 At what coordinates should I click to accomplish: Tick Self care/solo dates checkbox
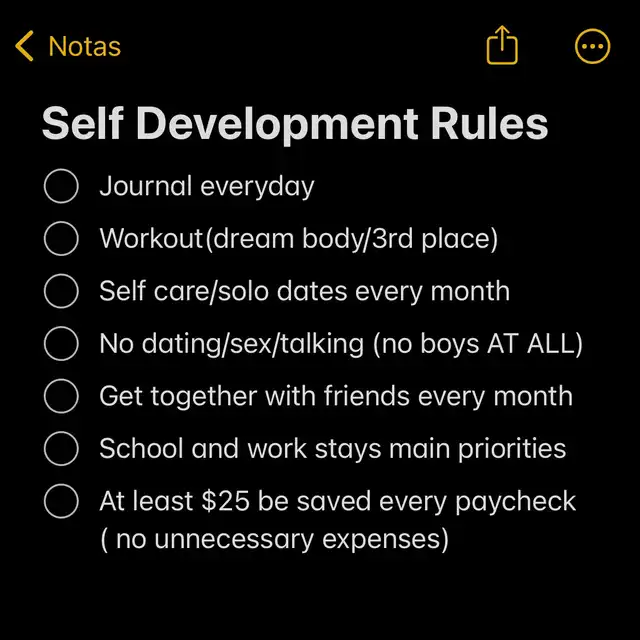[x=62, y=291]
